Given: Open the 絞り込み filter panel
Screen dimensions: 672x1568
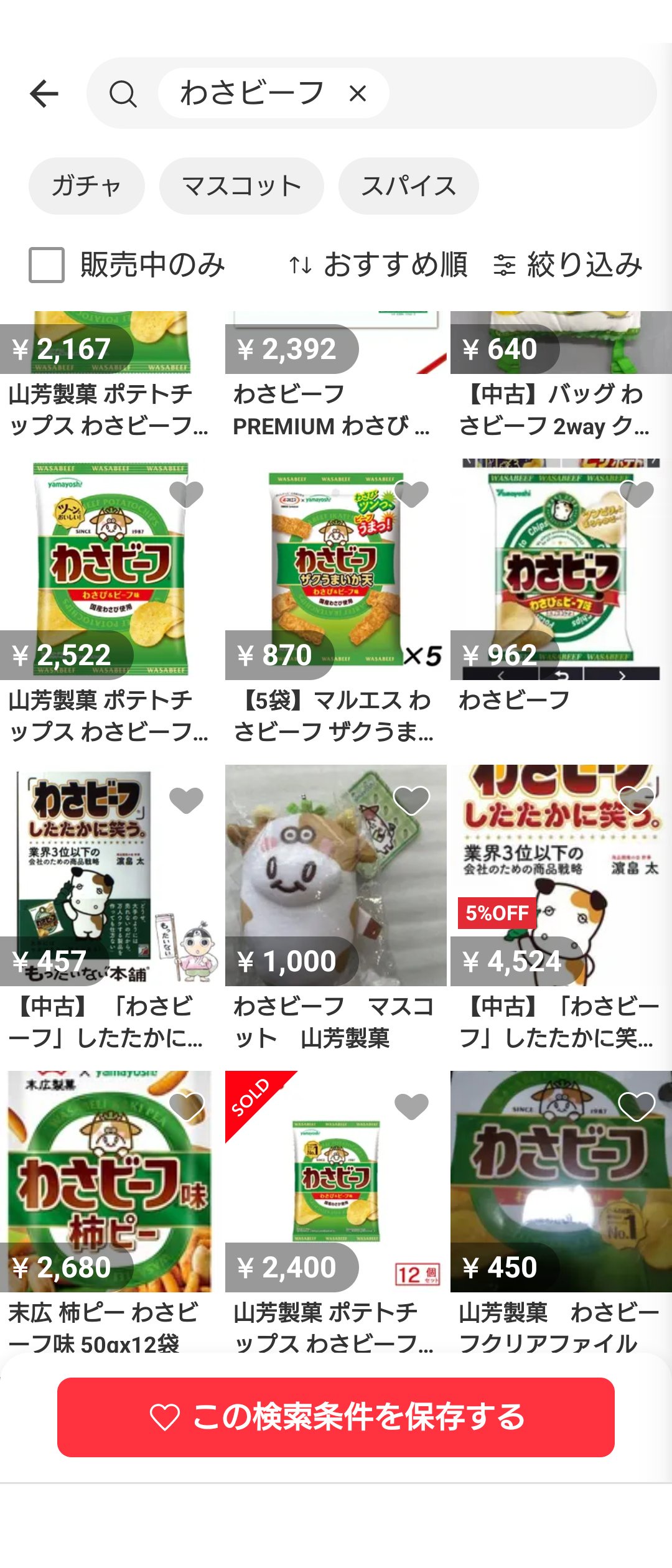Looking at the screenshot, I should coord(567,265).
